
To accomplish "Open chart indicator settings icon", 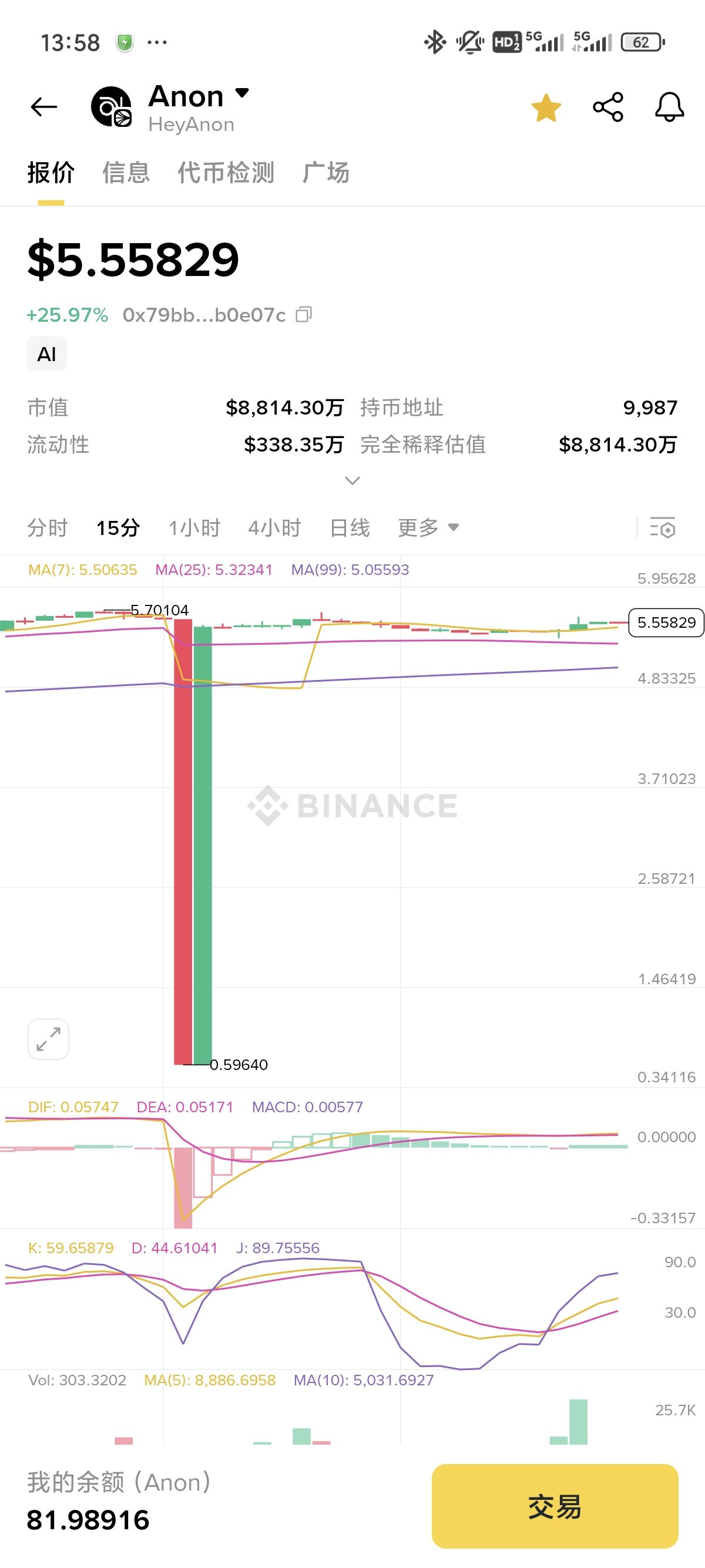I will (x=662, y=528).
